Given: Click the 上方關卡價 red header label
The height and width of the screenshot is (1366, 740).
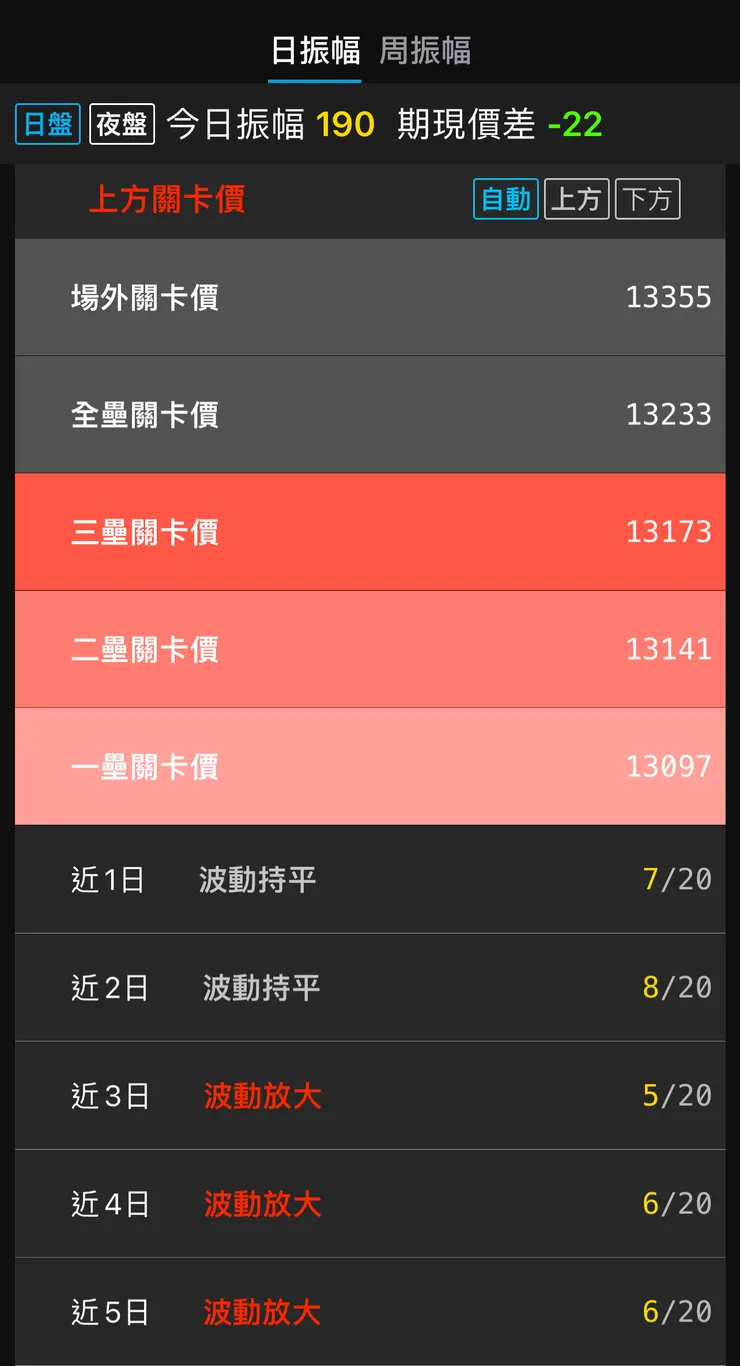Looking at the screenshot, I should pyautogui.click(x=166, y=199).
